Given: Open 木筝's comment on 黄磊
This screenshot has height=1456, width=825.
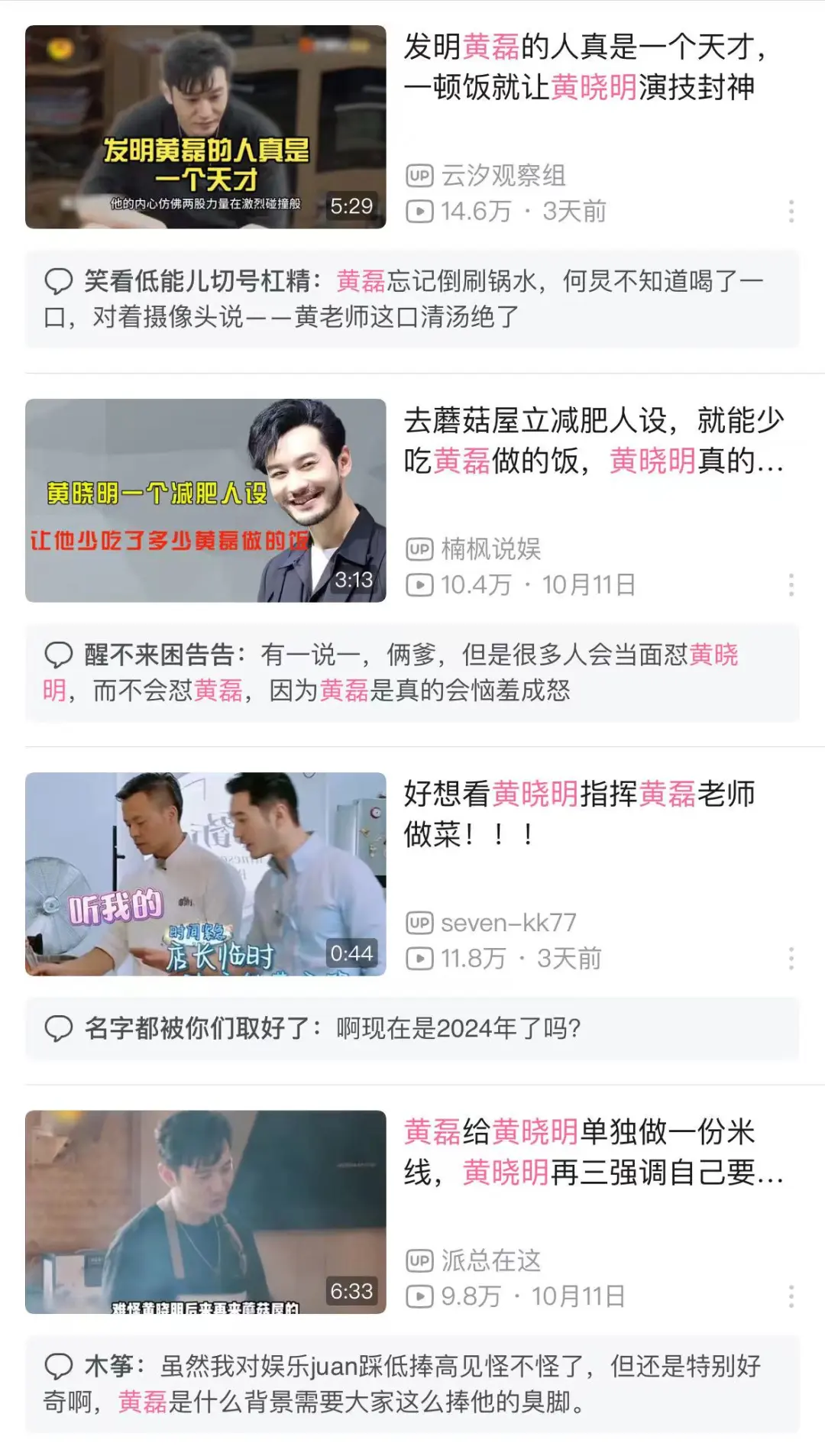Looking at the screenshot, I should 412,1383.
